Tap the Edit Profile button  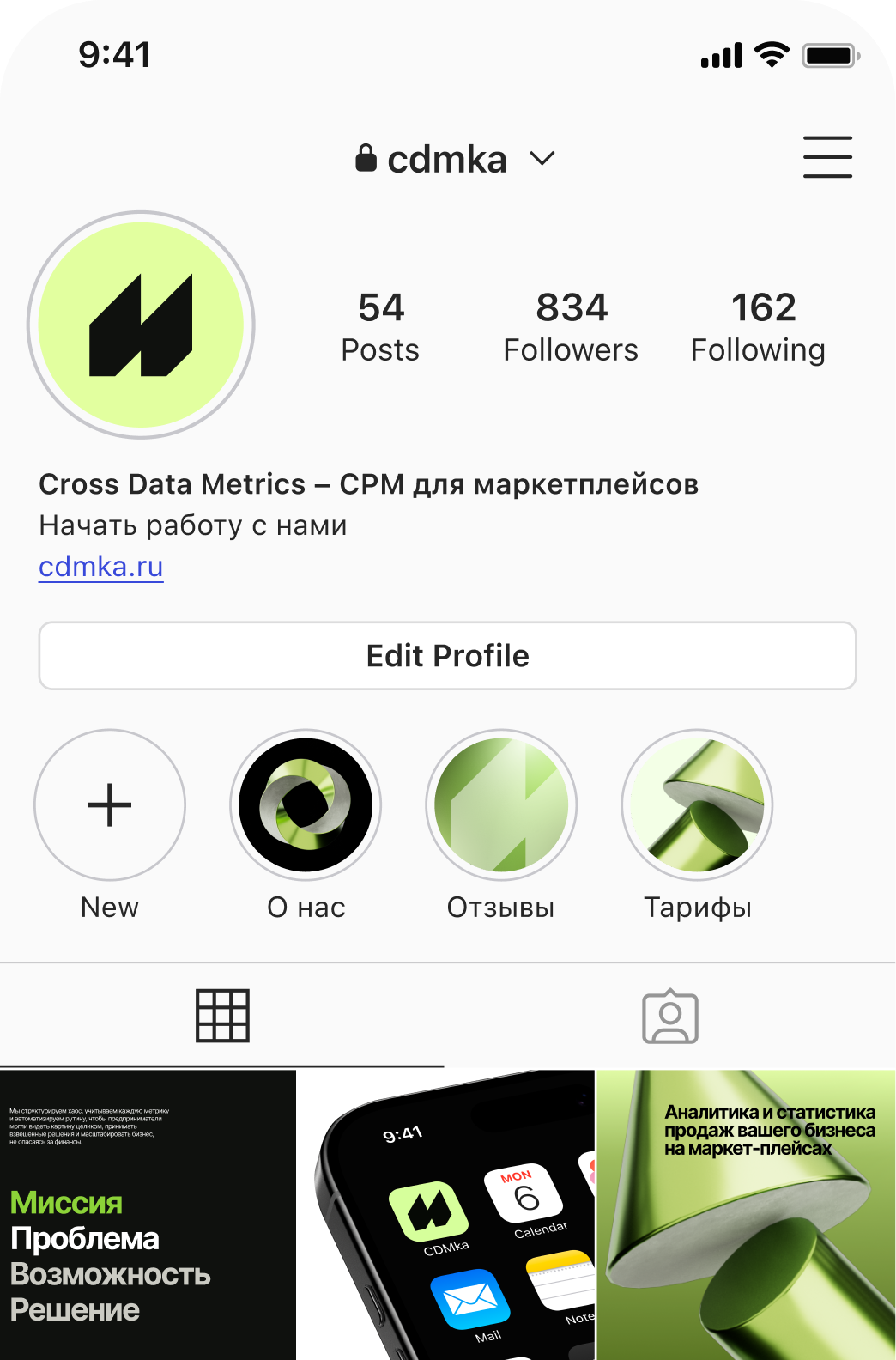click(x=447, y=656)
